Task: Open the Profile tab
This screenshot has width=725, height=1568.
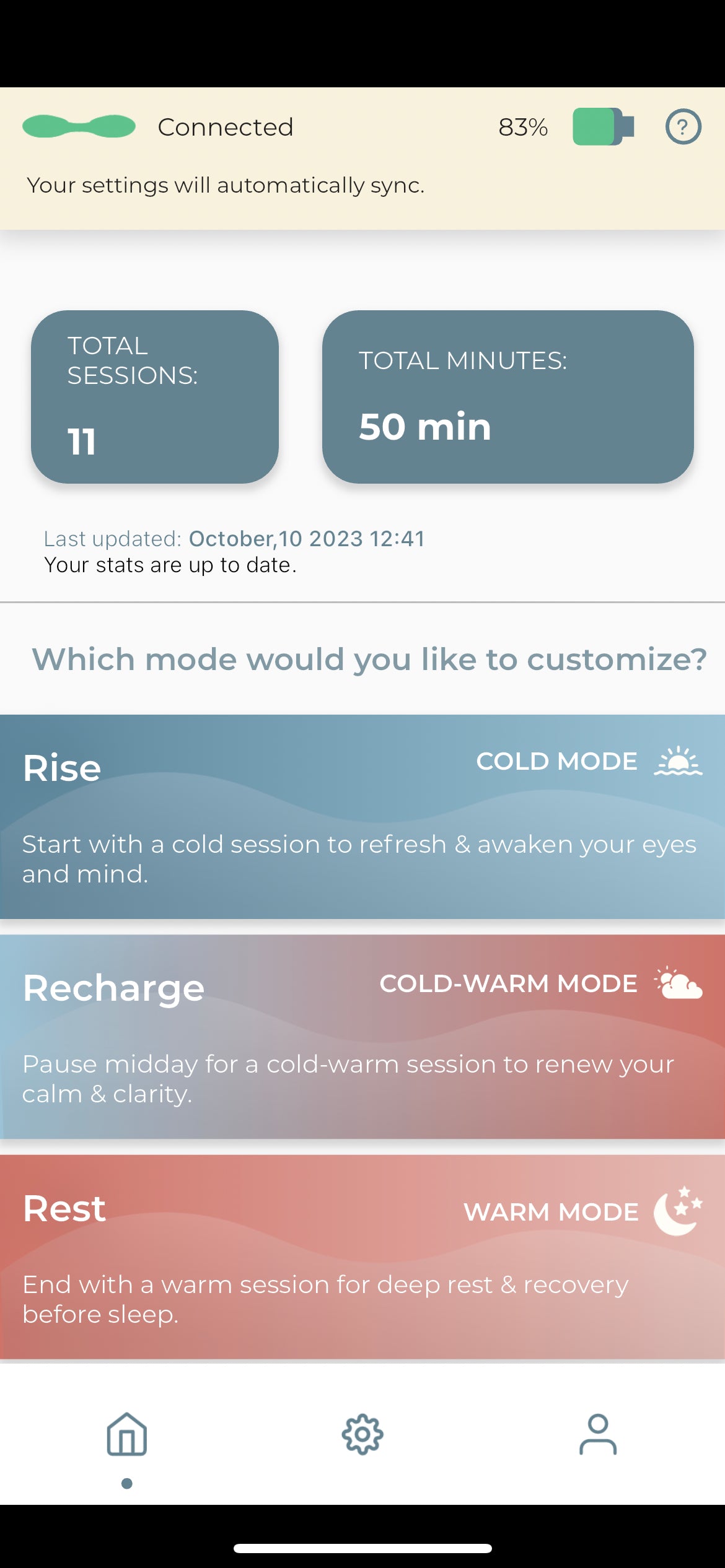Action: coord(598,1434)
